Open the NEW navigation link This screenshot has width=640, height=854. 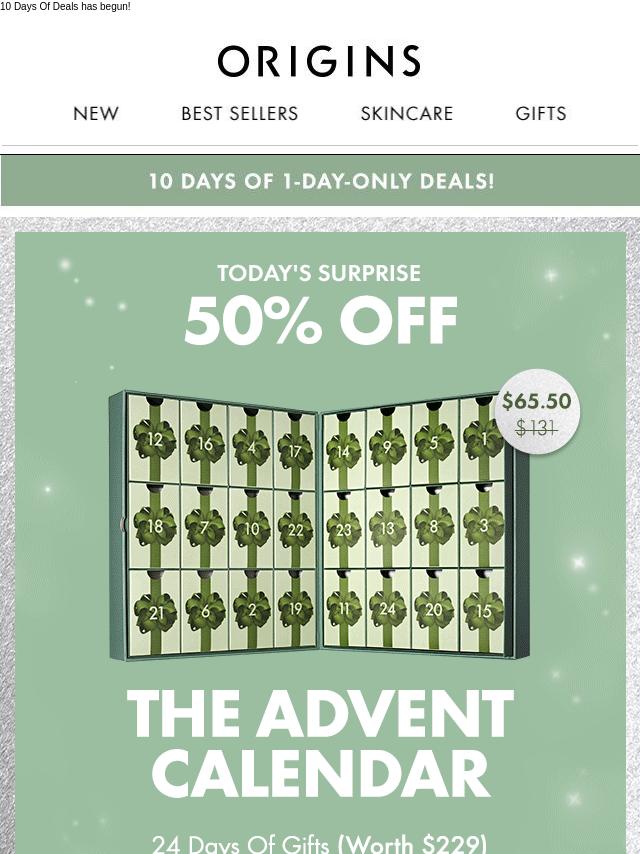click(96, 114)
